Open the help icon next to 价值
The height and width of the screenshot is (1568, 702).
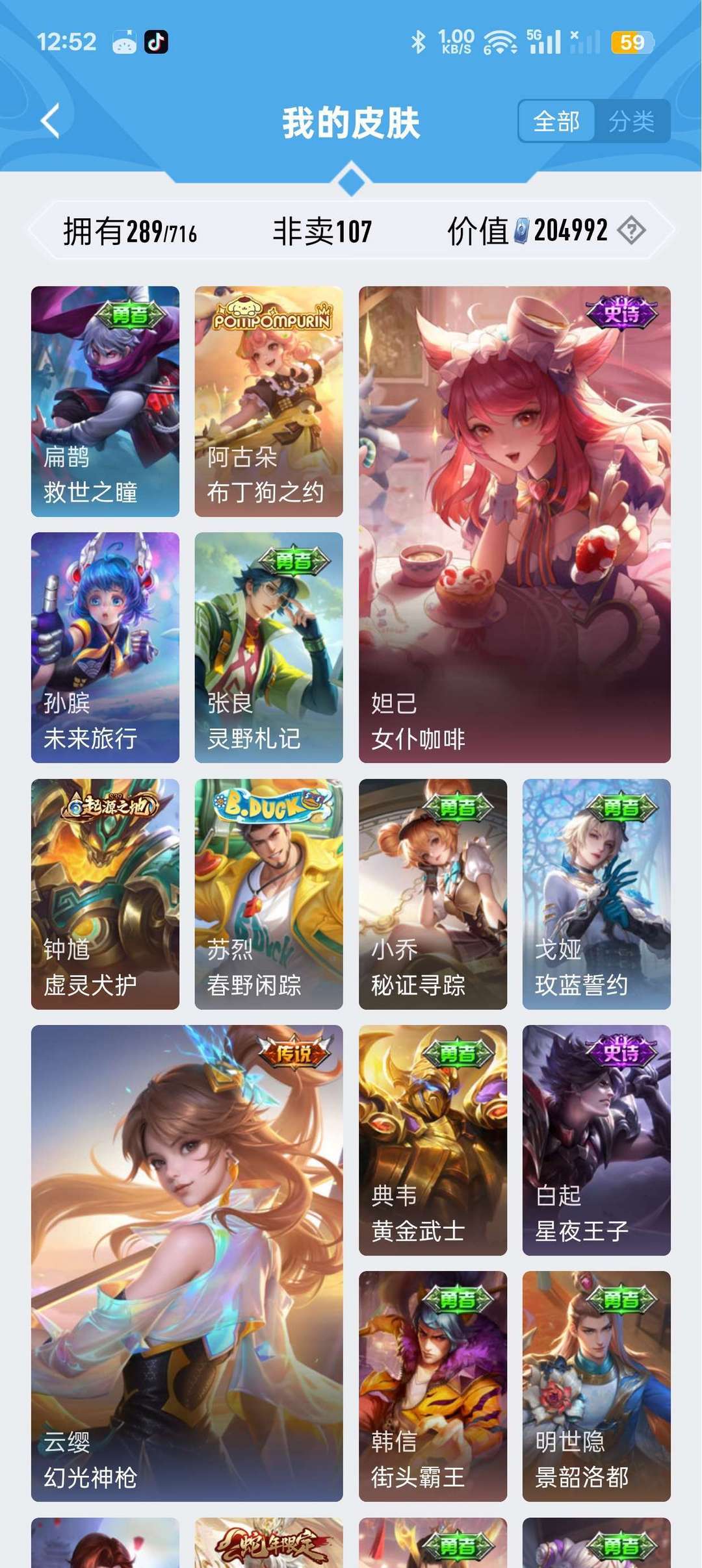631,231
